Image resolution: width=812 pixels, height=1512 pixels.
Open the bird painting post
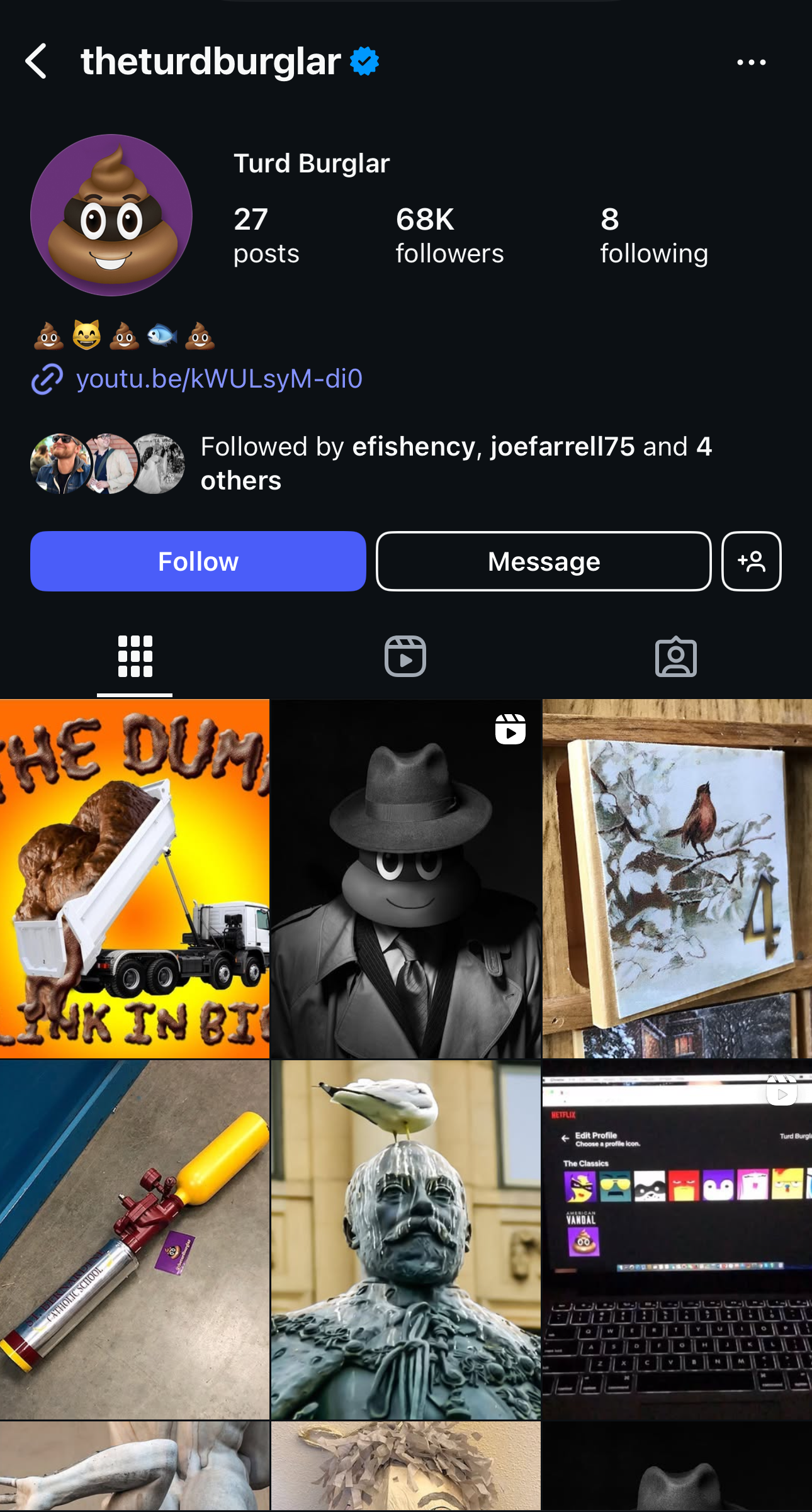pos(677,878)
